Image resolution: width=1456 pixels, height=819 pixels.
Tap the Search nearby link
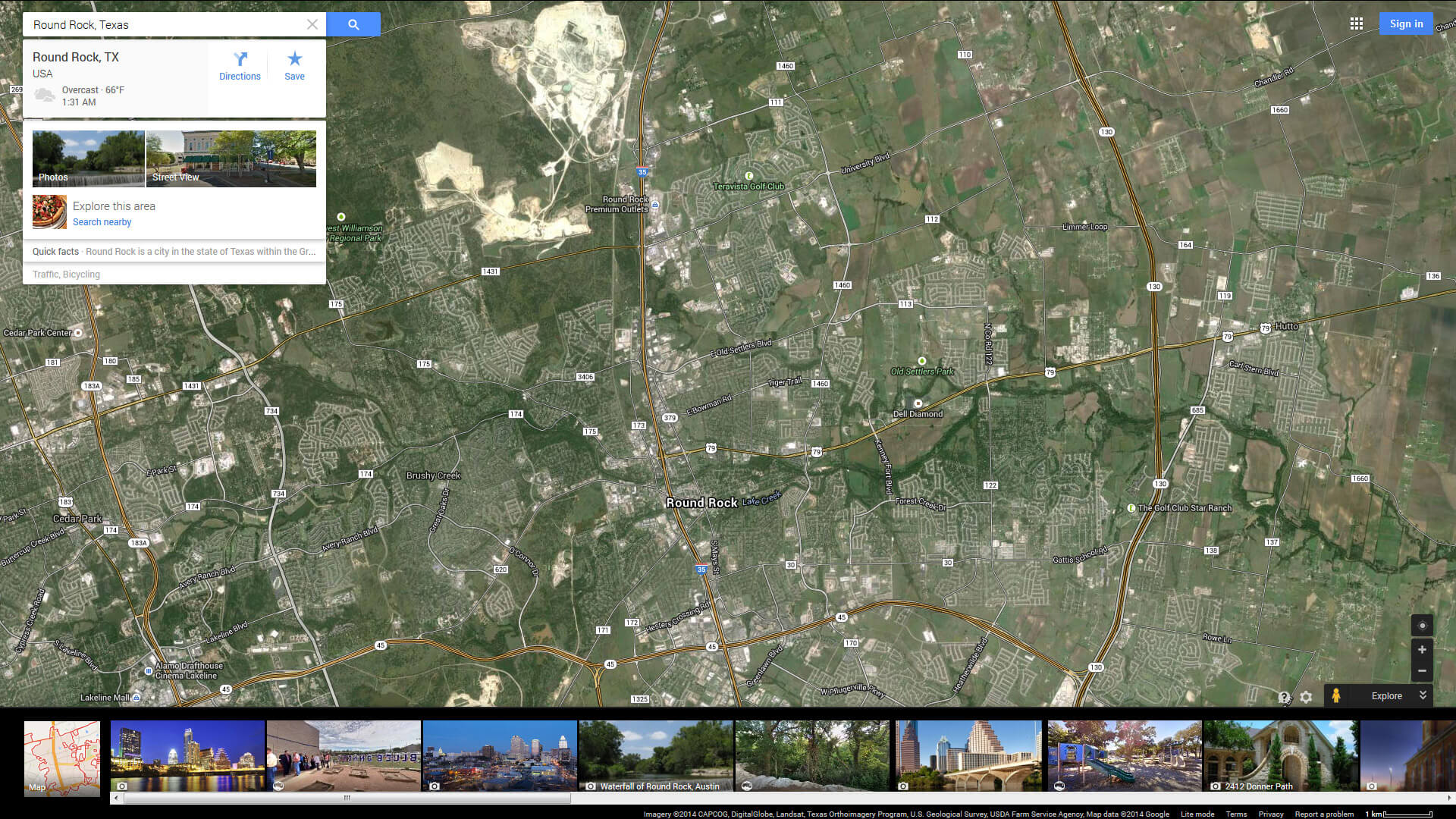(102, 222)
